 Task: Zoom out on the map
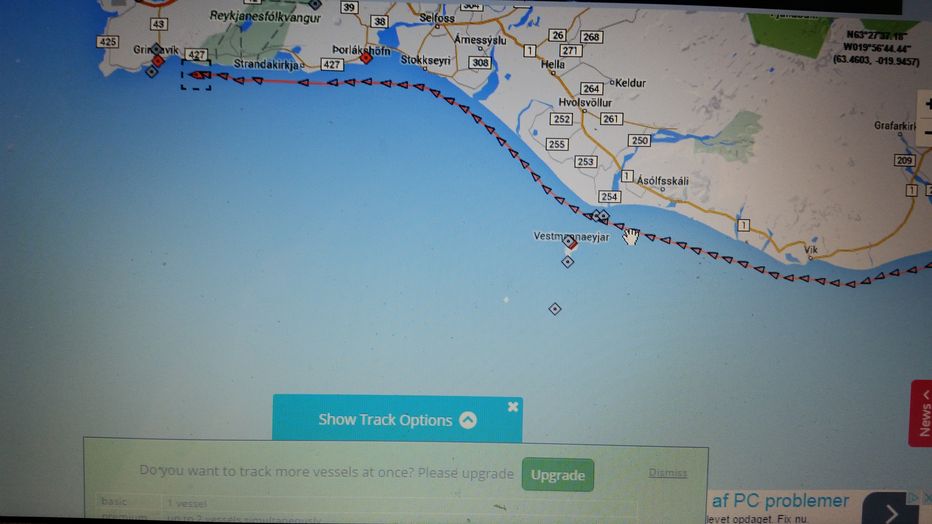point(927,132)
